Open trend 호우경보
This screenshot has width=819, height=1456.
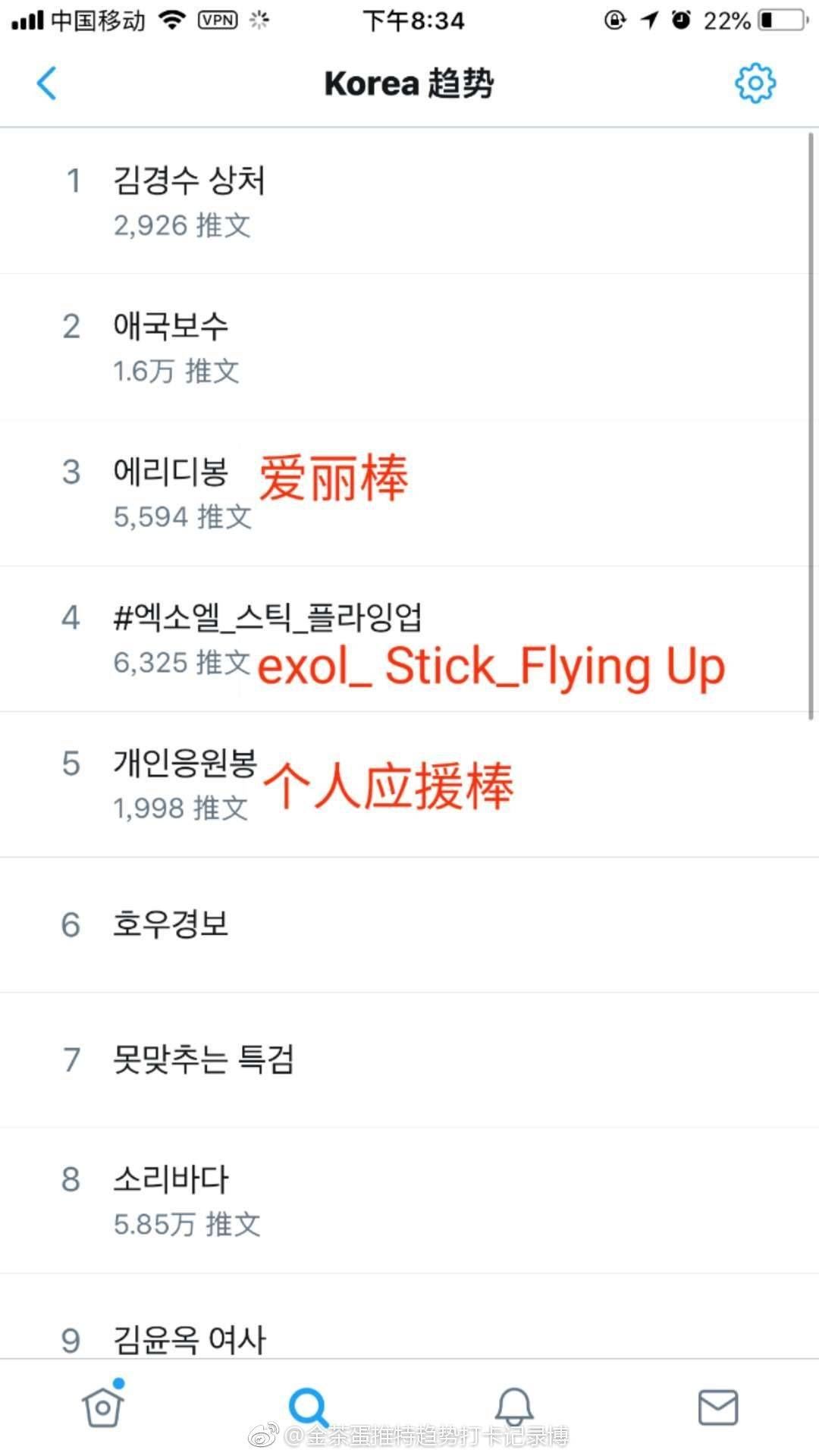171,924
